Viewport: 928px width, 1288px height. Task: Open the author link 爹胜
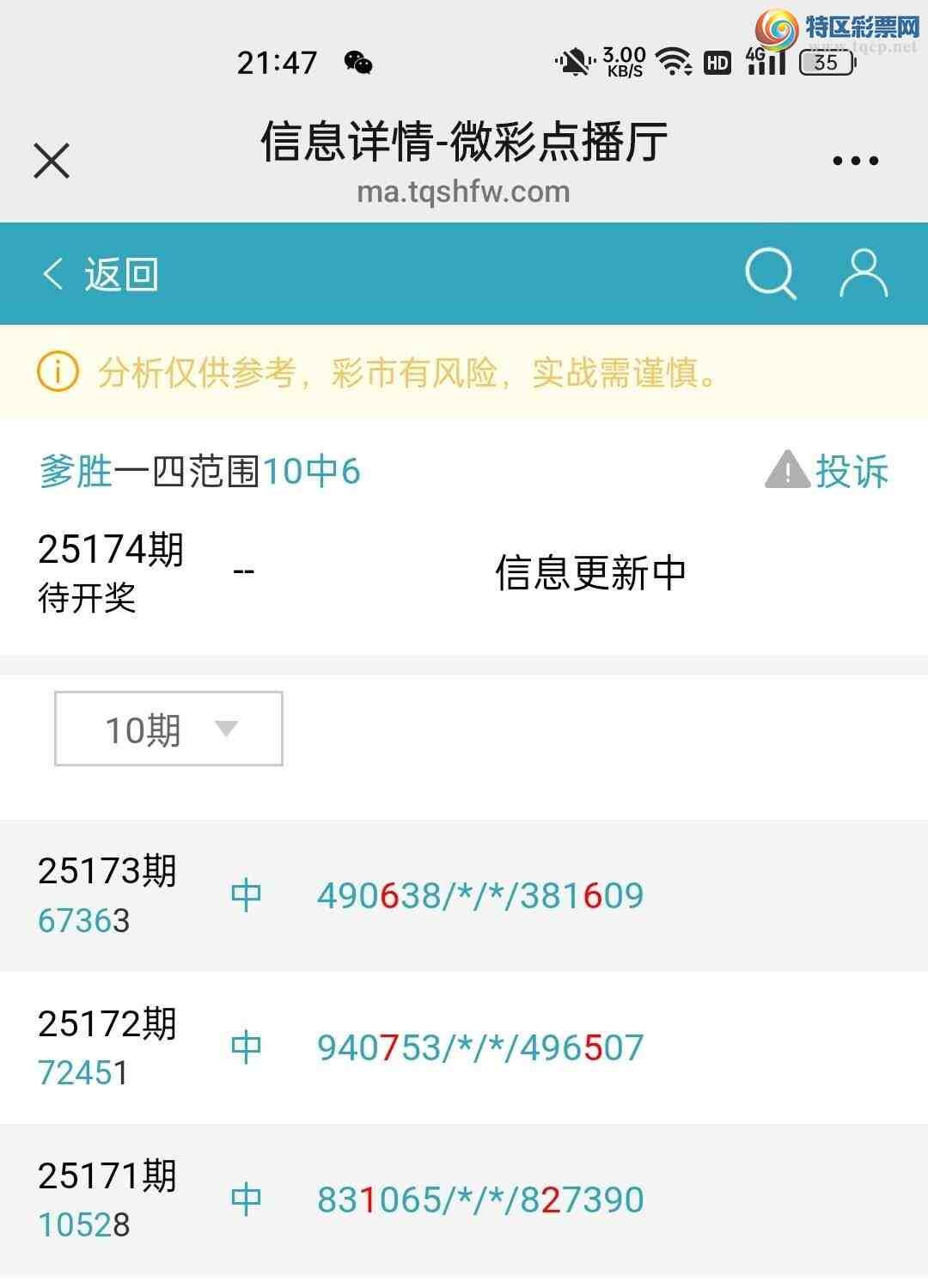[76, 472]
